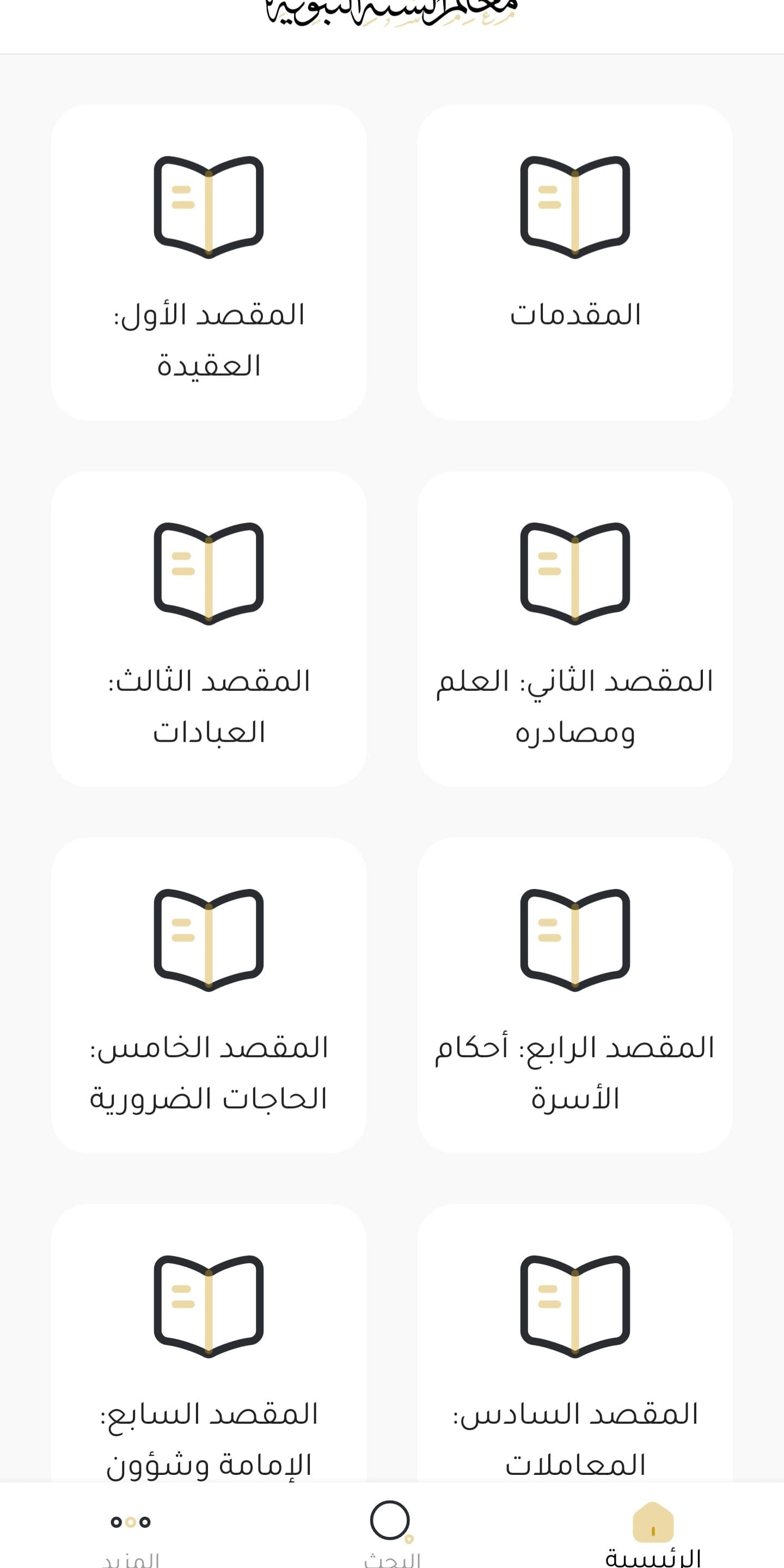Open المقصد الخامس: الحاجات الضرورية card
The height and width of the screenshot is (1568, 784).
(209, 995)
